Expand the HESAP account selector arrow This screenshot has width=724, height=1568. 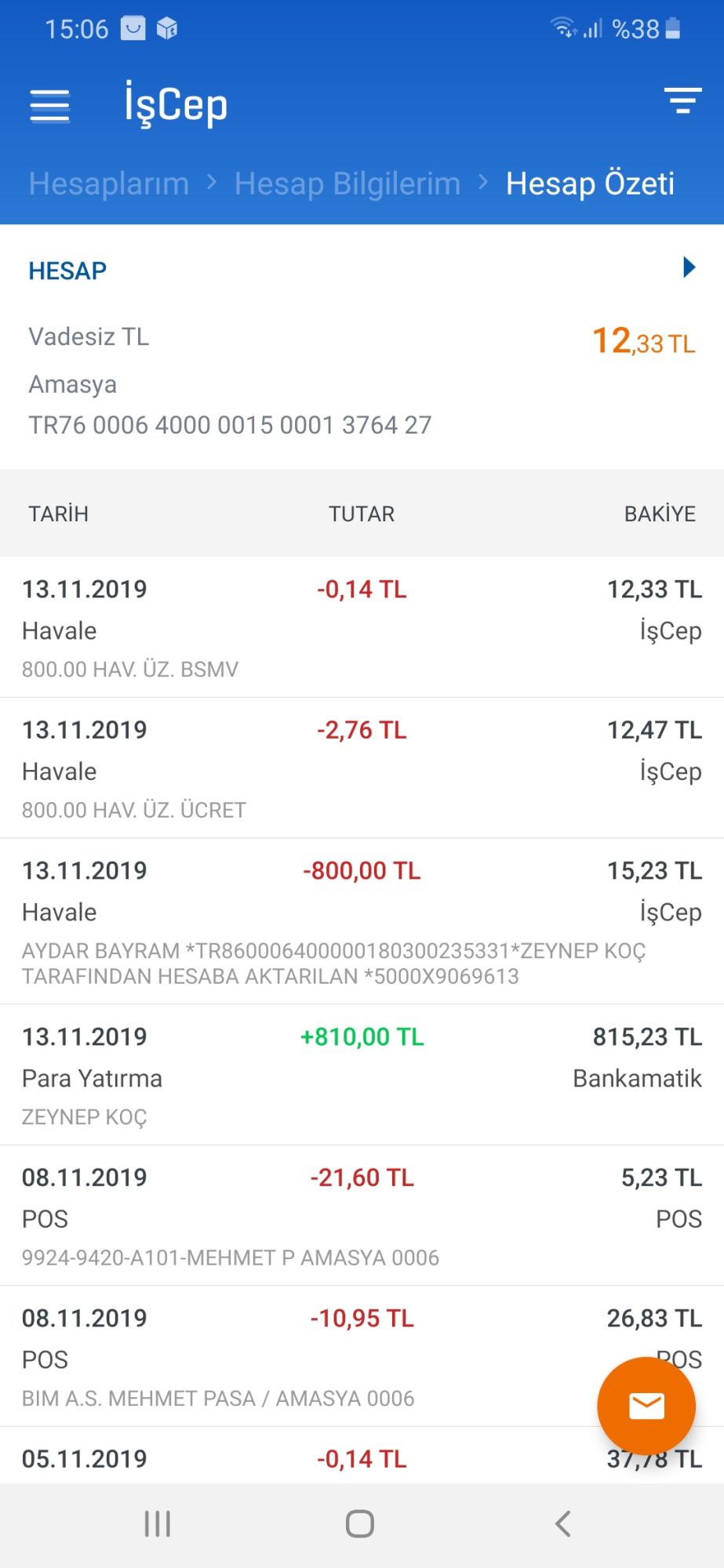coord(689,267)
